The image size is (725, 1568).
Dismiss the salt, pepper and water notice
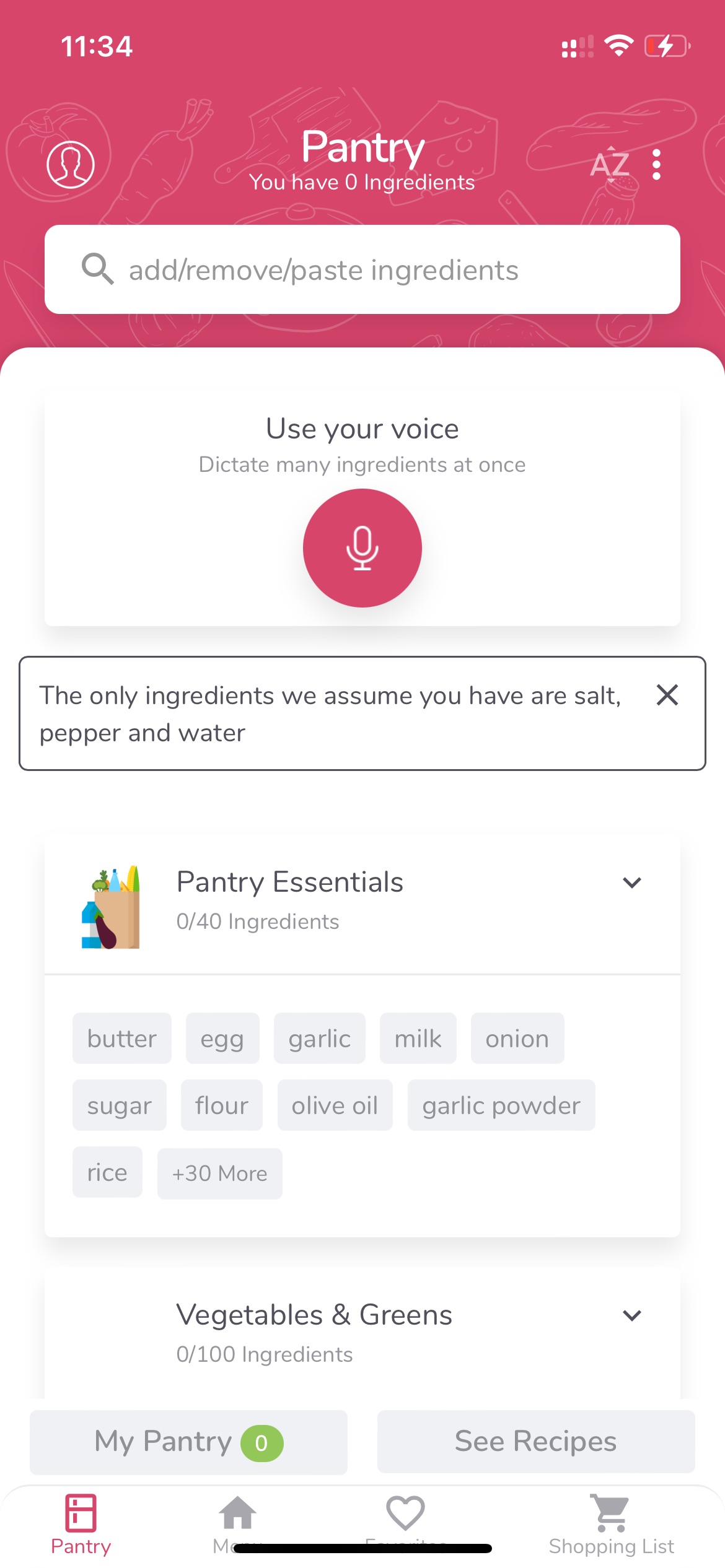[x=667, y=695]
